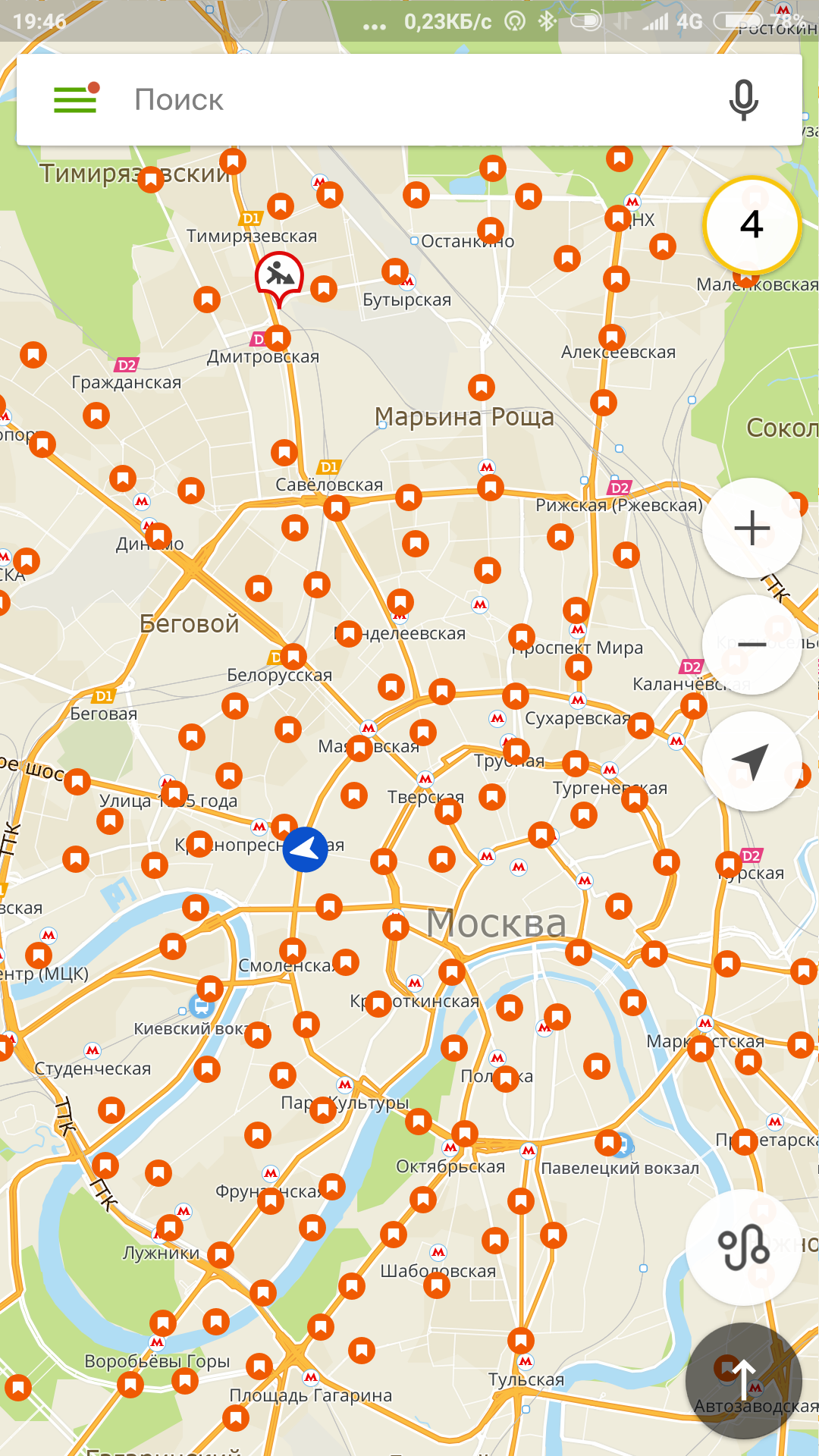Viewport: 819px width, 1456px height.
Task: Open the hamburger menu
Action: point(75,99)
